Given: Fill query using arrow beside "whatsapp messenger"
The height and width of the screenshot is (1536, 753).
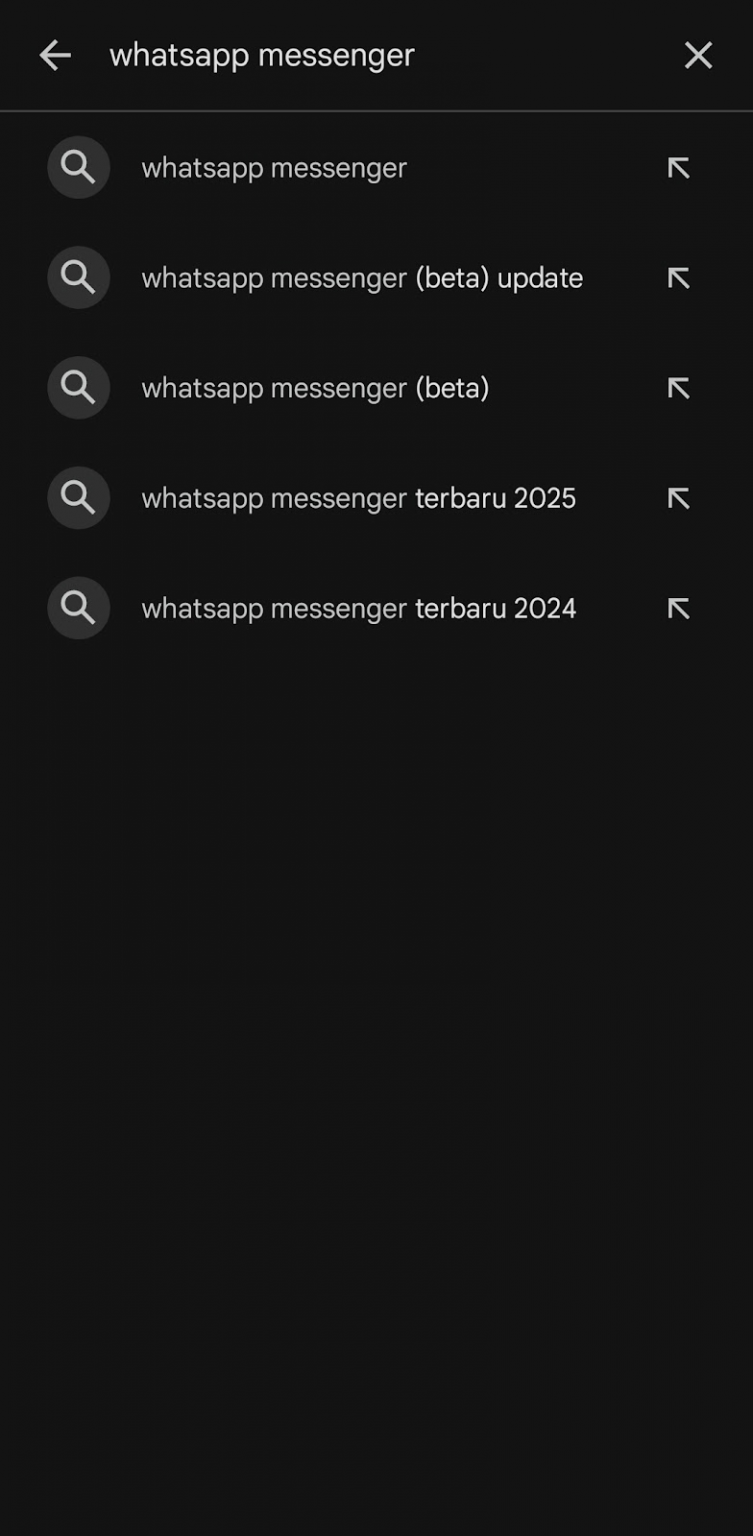Looking at the screenshot, I should click(679, 168).
